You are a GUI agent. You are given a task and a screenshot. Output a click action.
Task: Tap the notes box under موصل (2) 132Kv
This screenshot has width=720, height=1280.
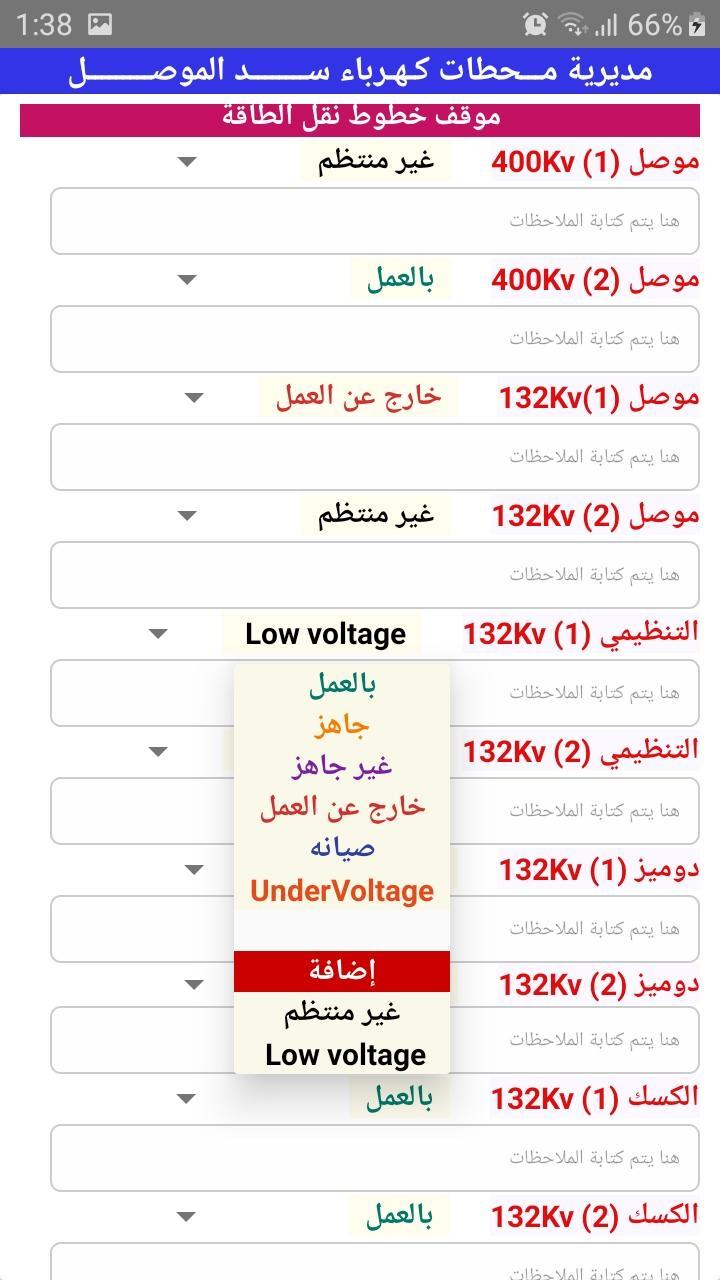pyautogui.click(x=375, y=575)
